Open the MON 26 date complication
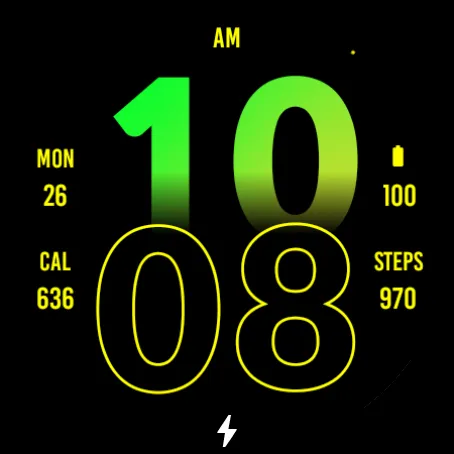 point(55,177)
